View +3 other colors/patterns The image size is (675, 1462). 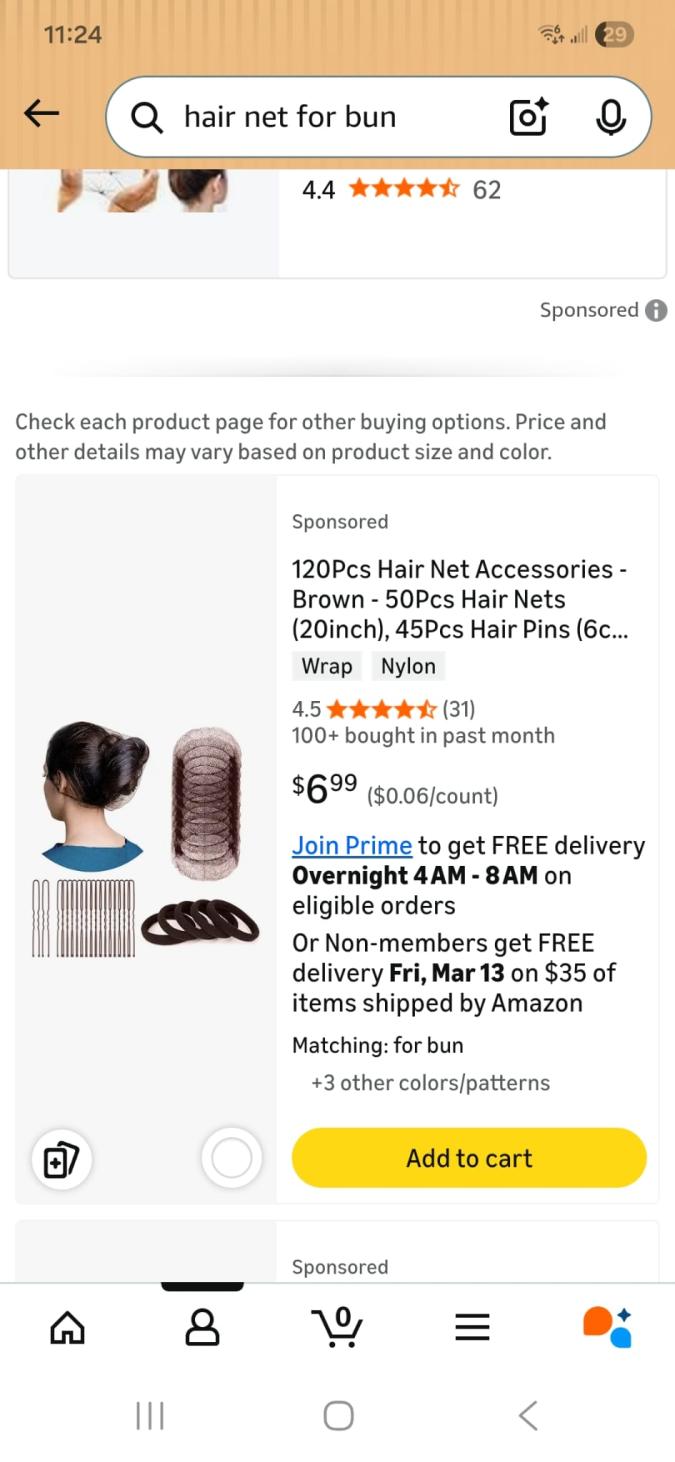tap(430, 1083)
